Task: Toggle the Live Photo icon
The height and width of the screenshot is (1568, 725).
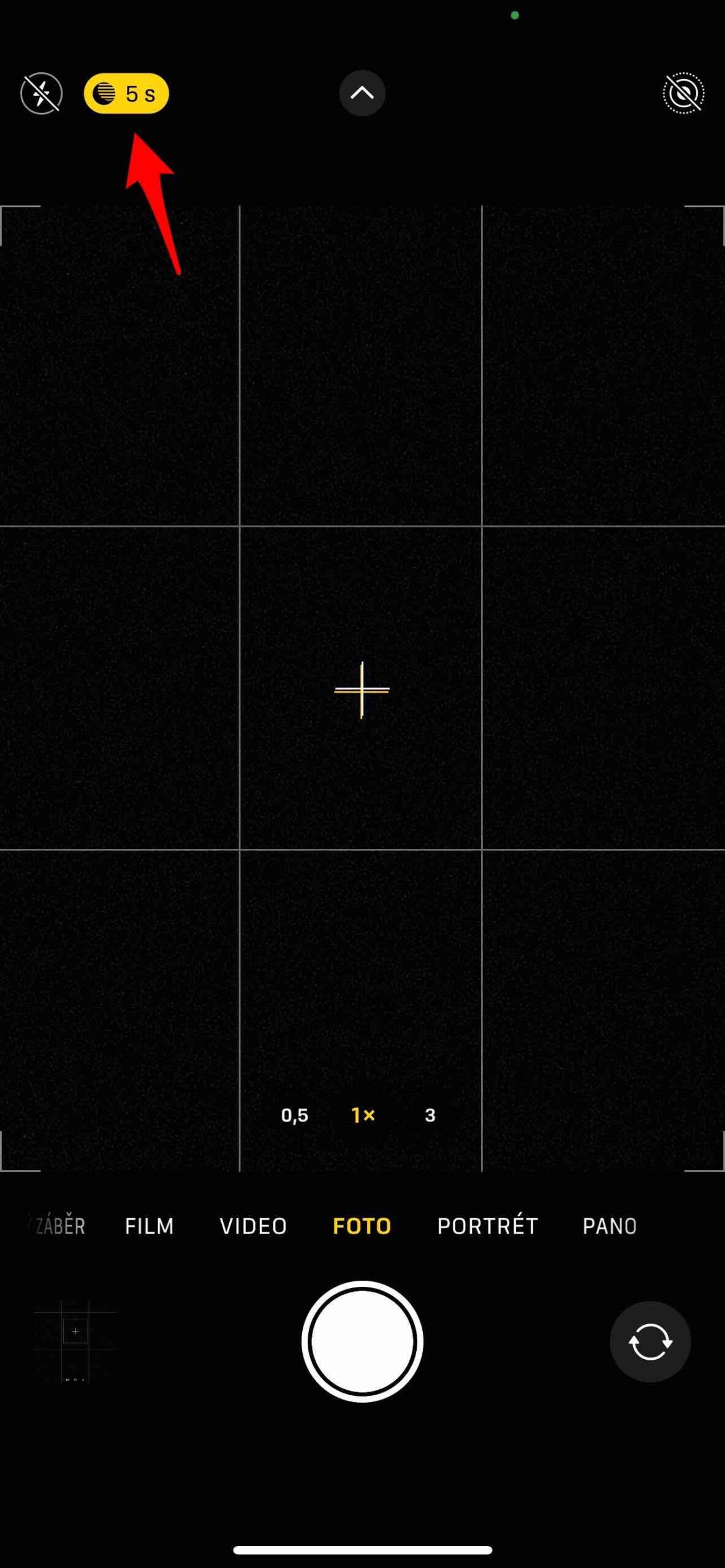Action: pyautogui.click(x=683, y=94)
